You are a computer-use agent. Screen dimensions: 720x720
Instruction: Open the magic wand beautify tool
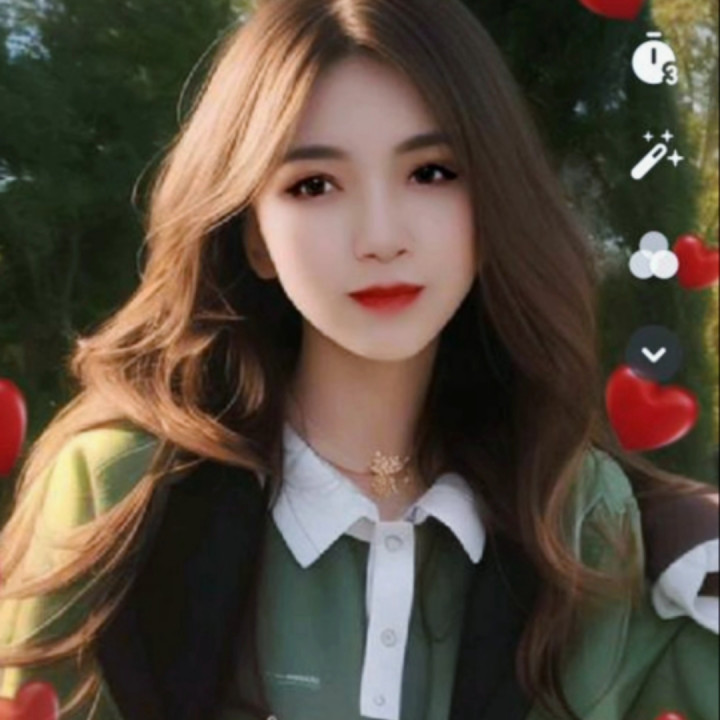click(654, 156)
